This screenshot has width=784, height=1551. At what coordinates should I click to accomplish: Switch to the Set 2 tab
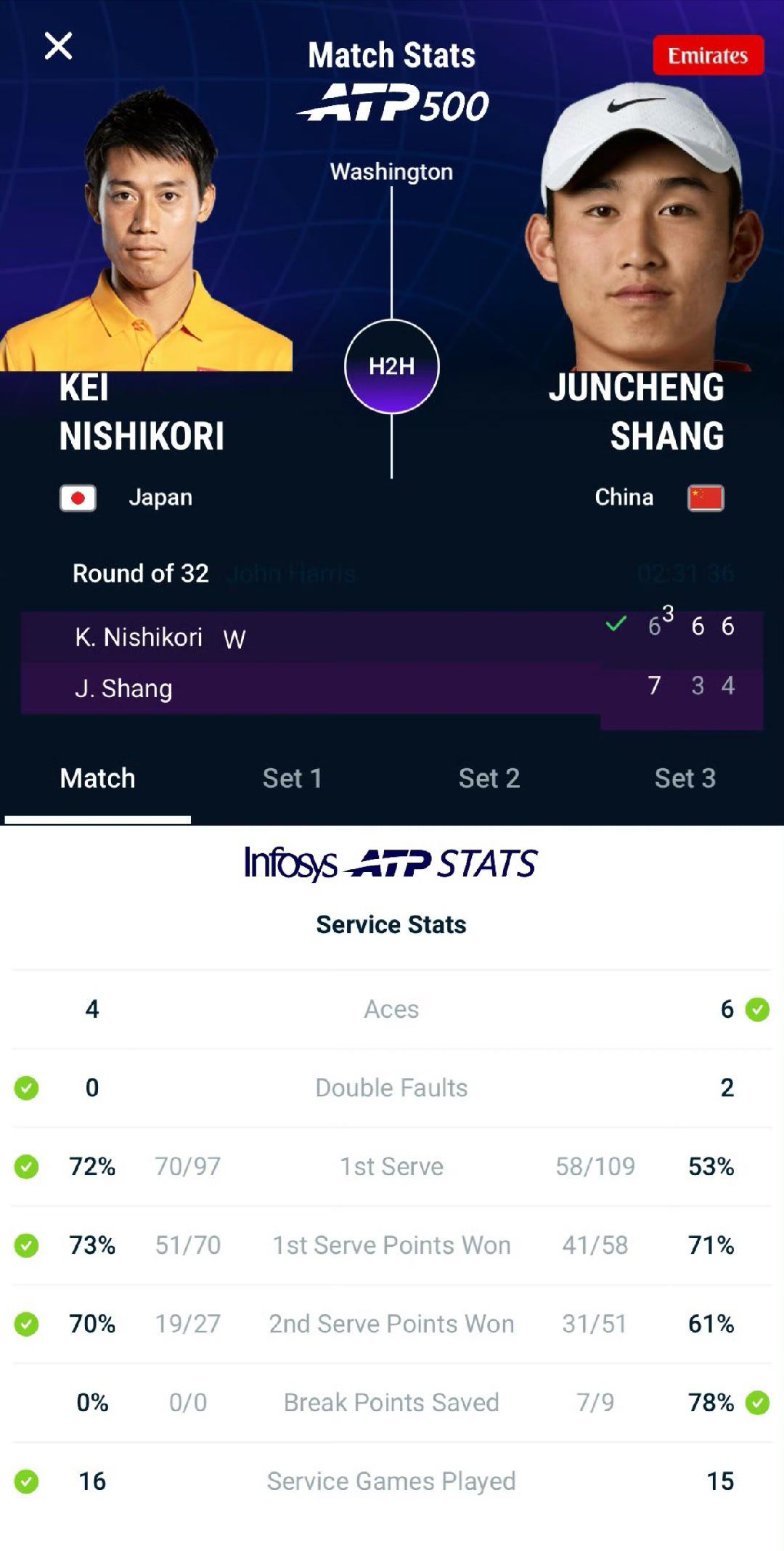click(489, 778)
